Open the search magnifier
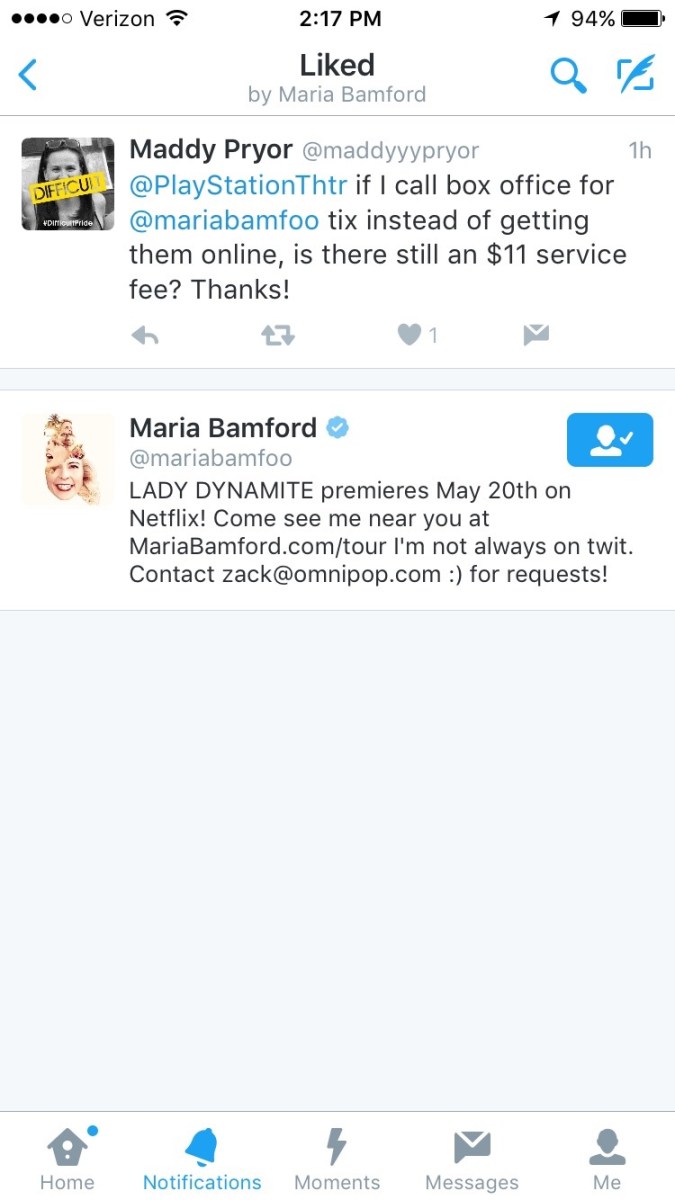 (x=568, y=75)
